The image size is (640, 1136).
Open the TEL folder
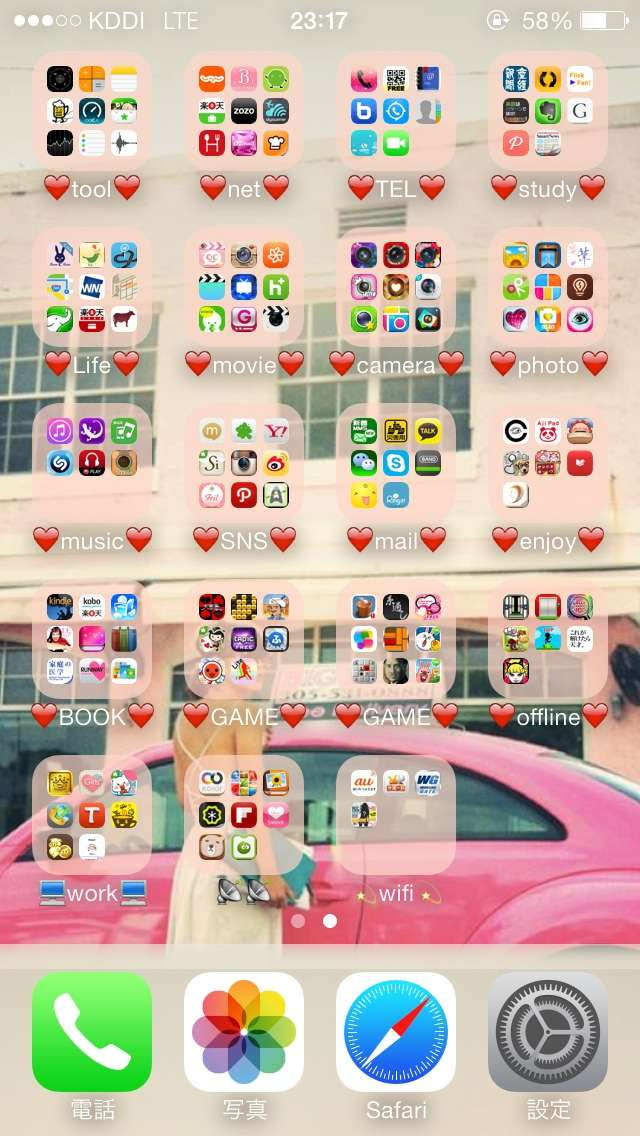pos(396,111)
